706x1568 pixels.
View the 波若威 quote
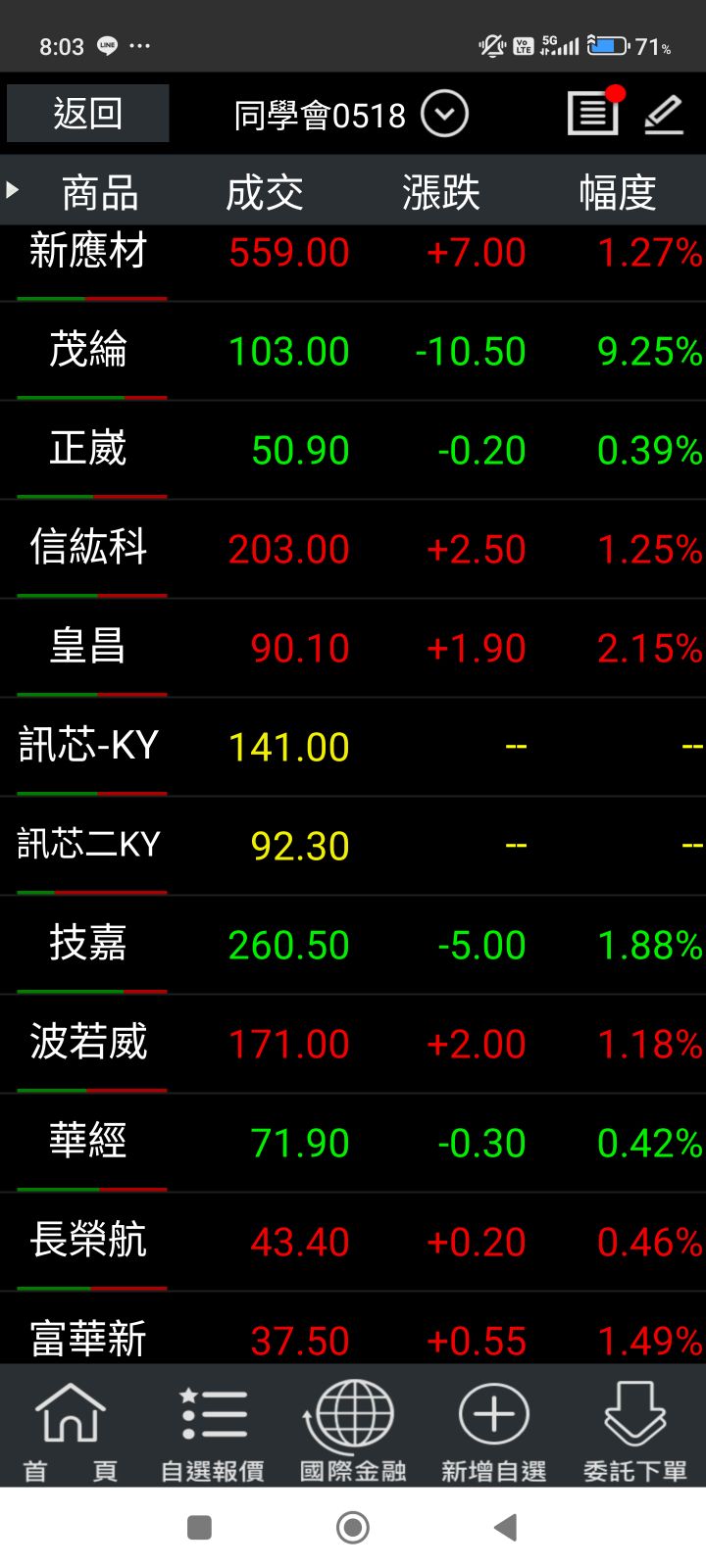[353, 1044]
